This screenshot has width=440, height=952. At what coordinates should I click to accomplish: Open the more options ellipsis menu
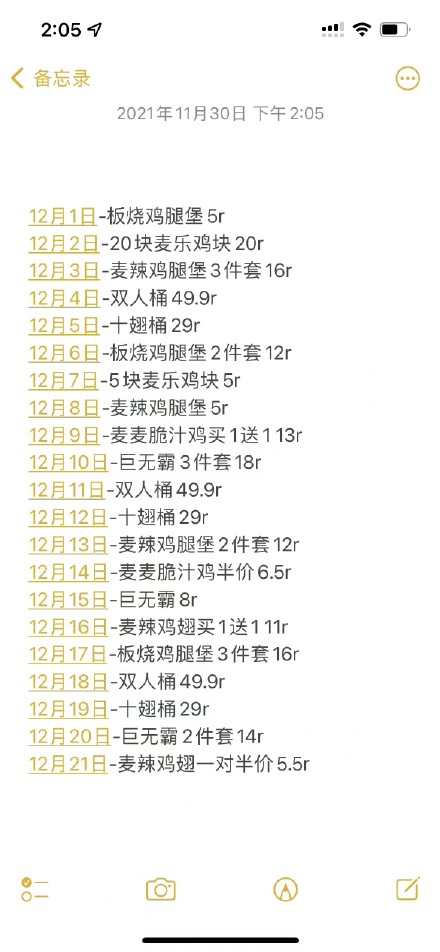[407, 78]
